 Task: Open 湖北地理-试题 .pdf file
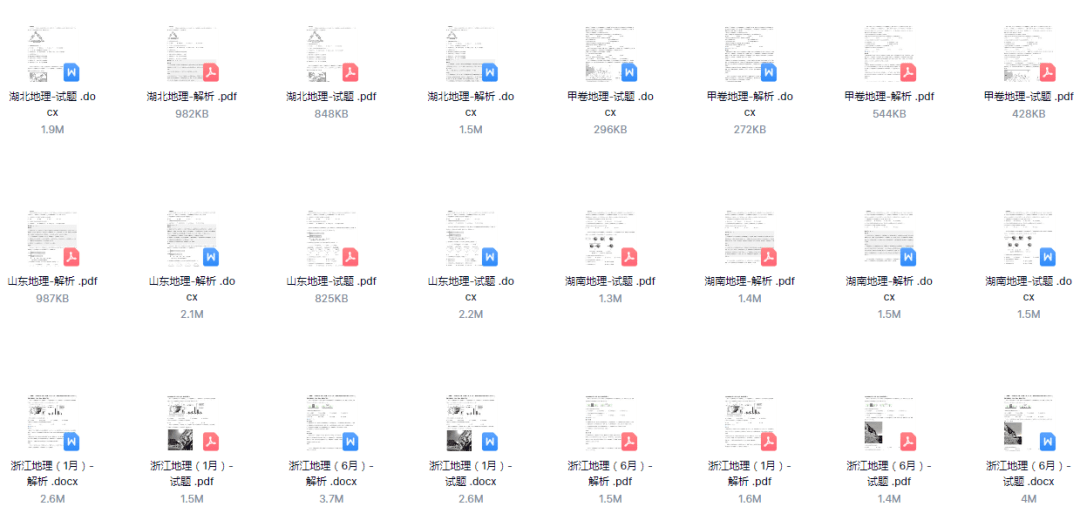coord(331,55)
